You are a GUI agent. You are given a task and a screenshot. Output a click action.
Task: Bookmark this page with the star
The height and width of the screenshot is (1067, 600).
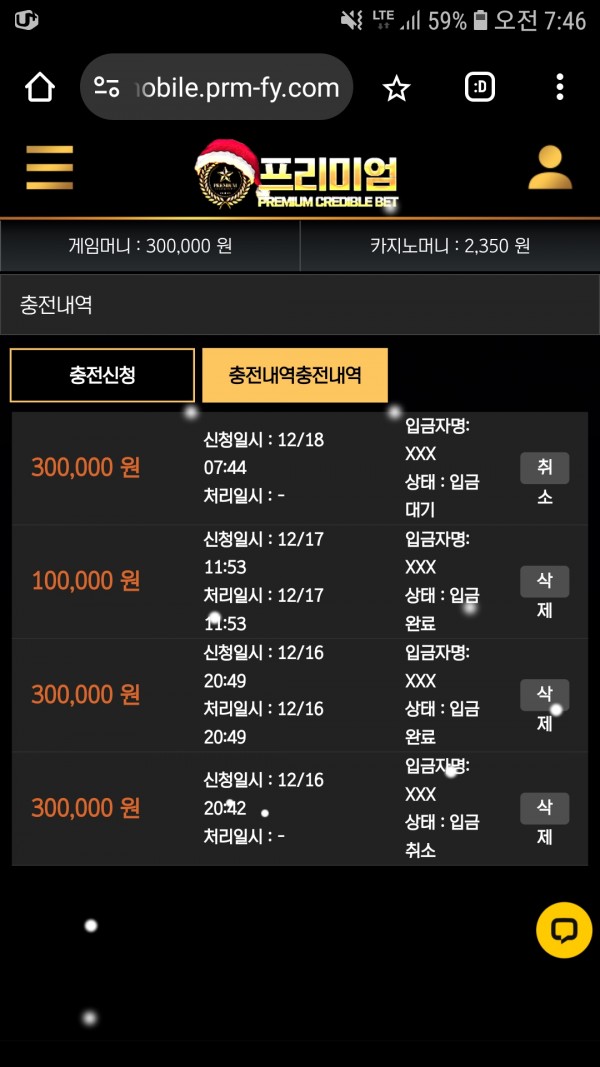tap(397, 88)
